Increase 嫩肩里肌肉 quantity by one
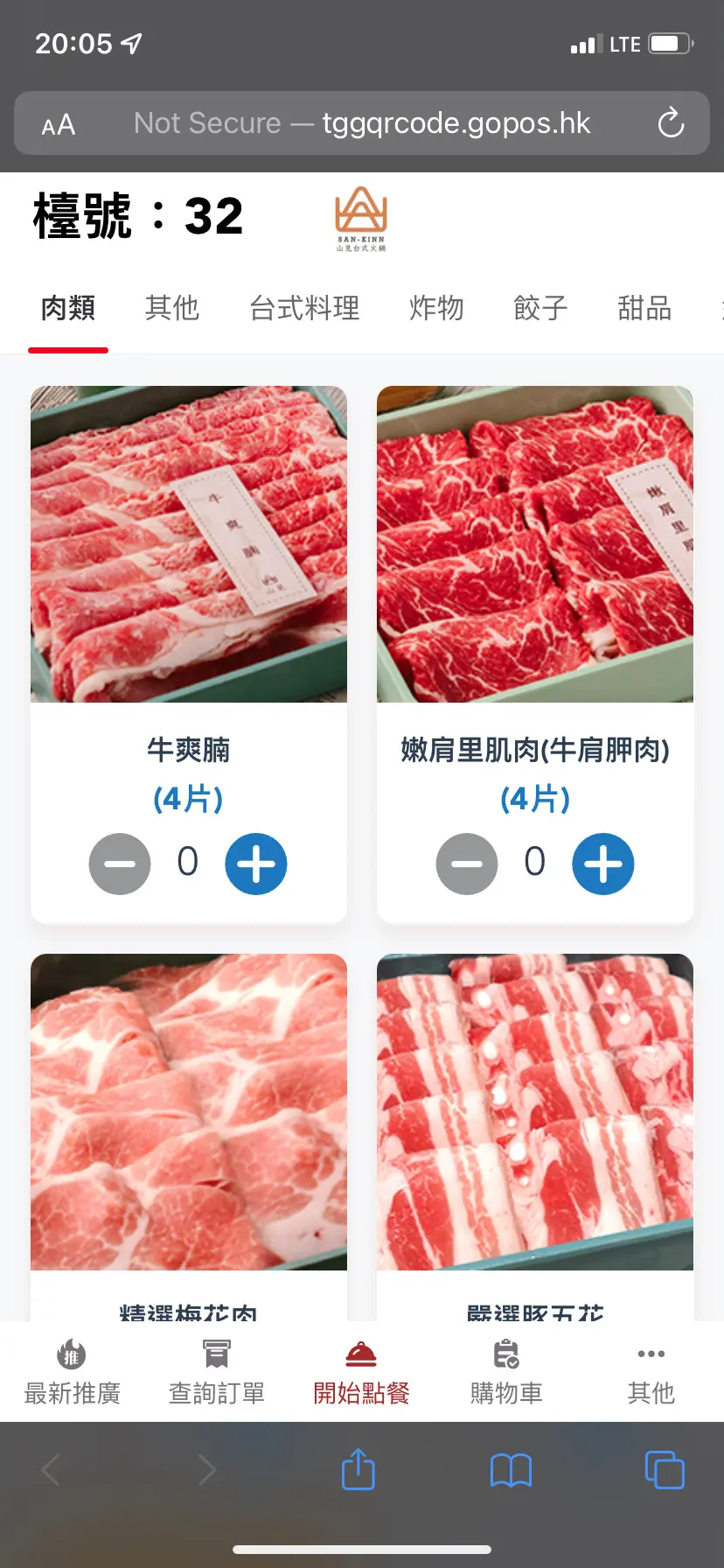This screenshot has height=1568, width=724. pos(603,864)
